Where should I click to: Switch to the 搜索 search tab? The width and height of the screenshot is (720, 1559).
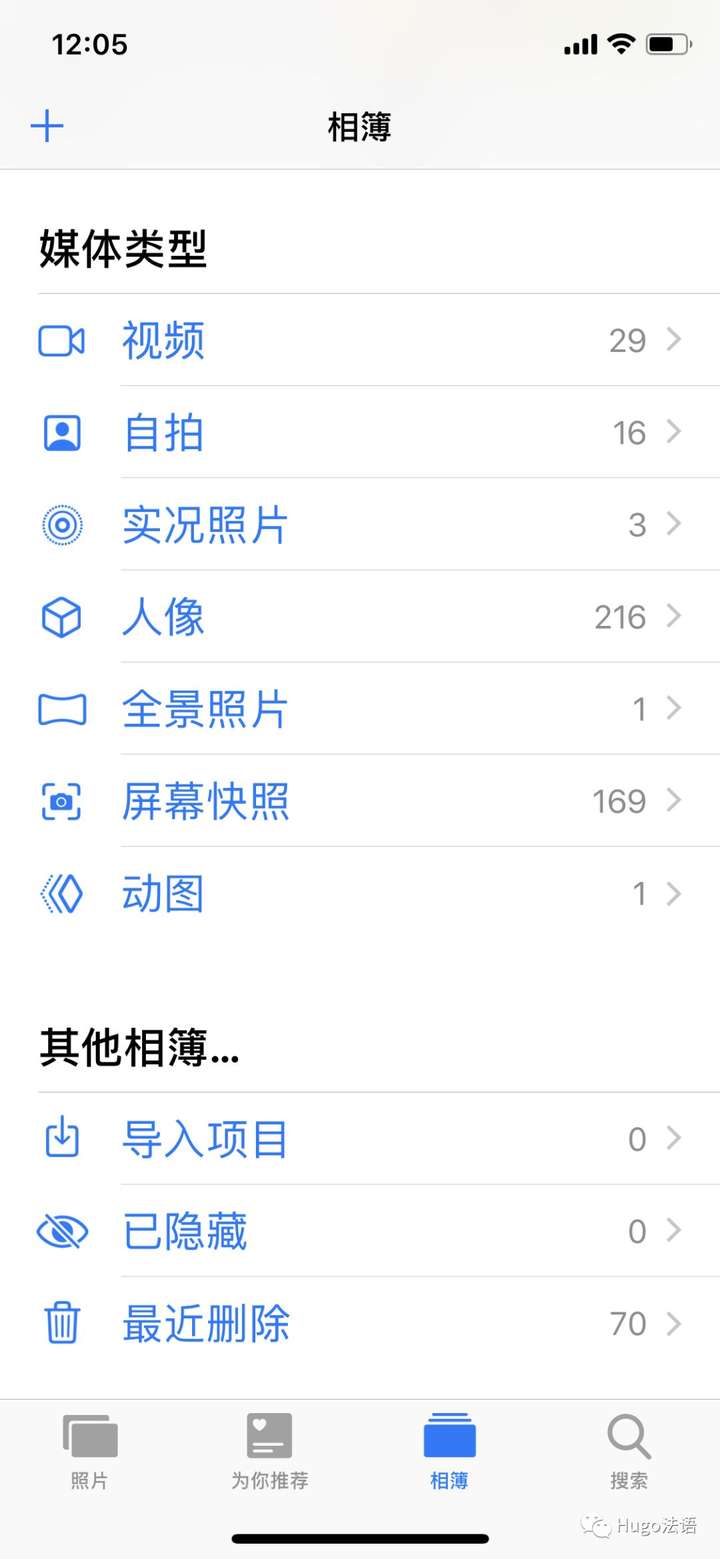point(629,1451)
